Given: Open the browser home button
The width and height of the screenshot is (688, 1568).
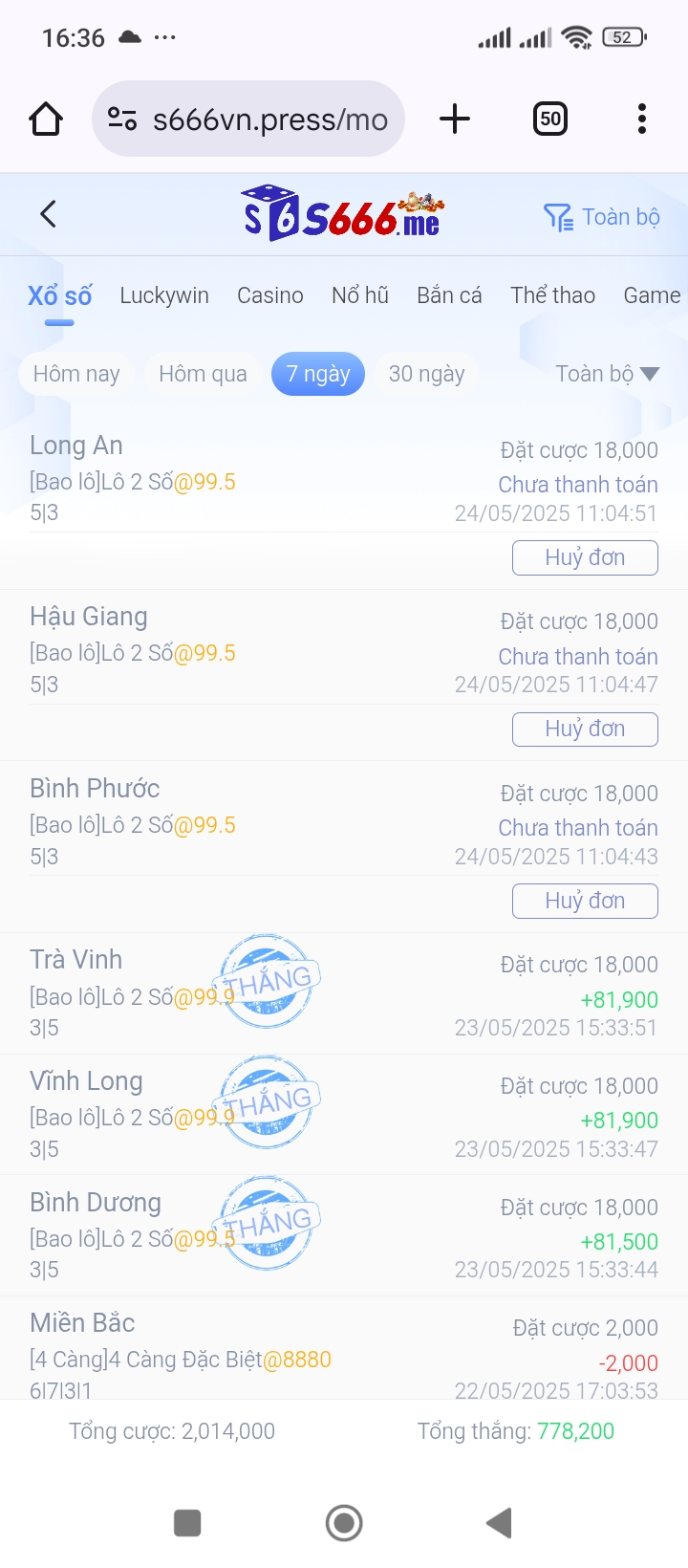Looking at the screenshot, I should point(46,120).
